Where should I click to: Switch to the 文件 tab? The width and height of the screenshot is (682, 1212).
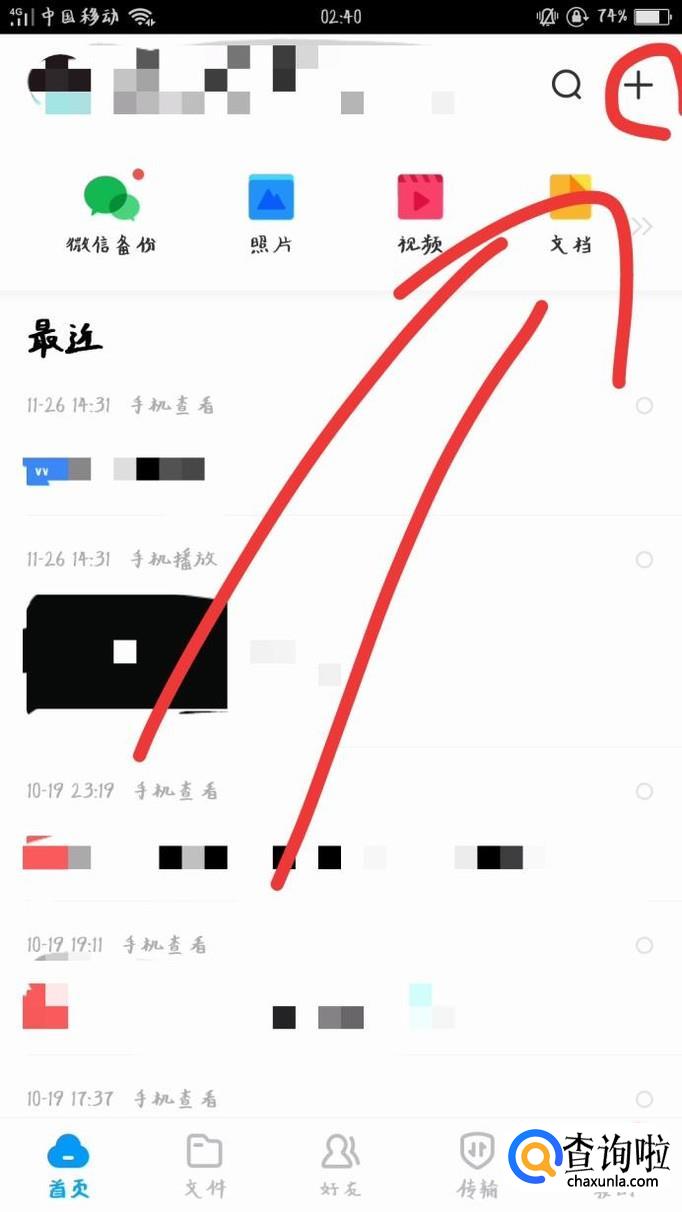(205, 1165)
